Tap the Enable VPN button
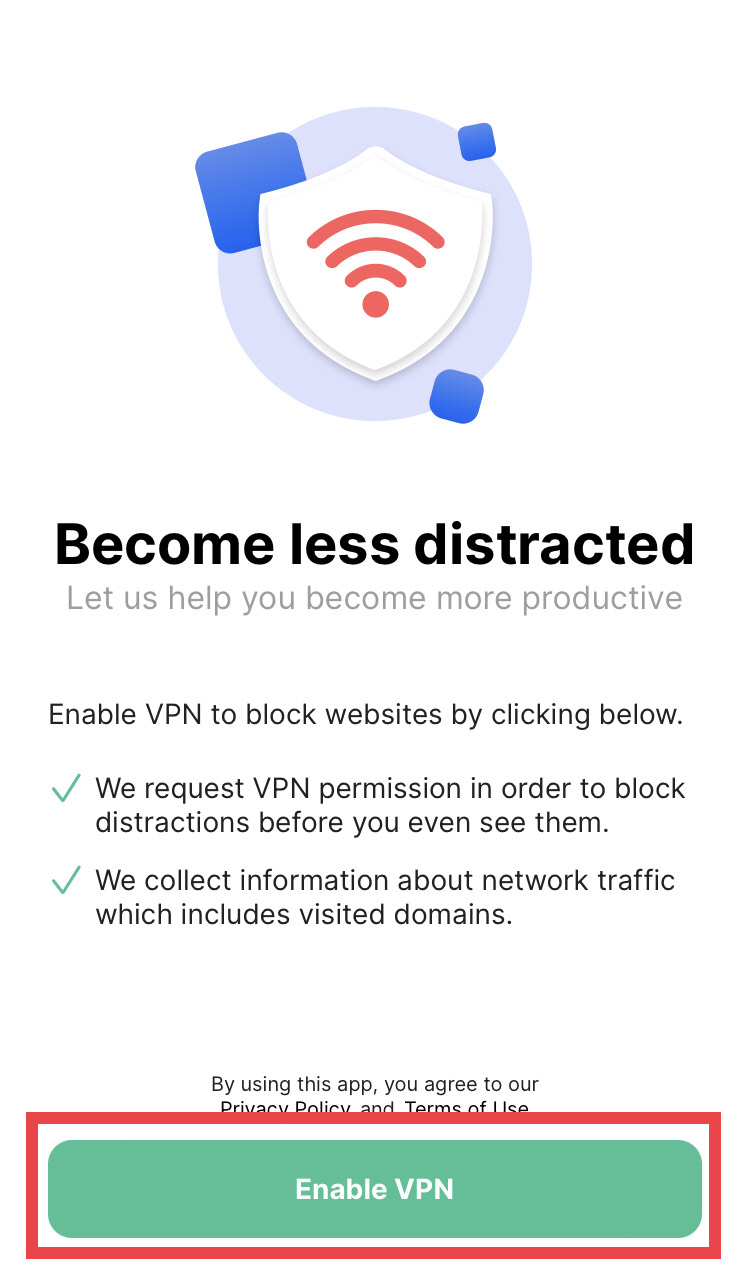The width and height of the screenshot is (750, 1286). [x=374, y=1188]
